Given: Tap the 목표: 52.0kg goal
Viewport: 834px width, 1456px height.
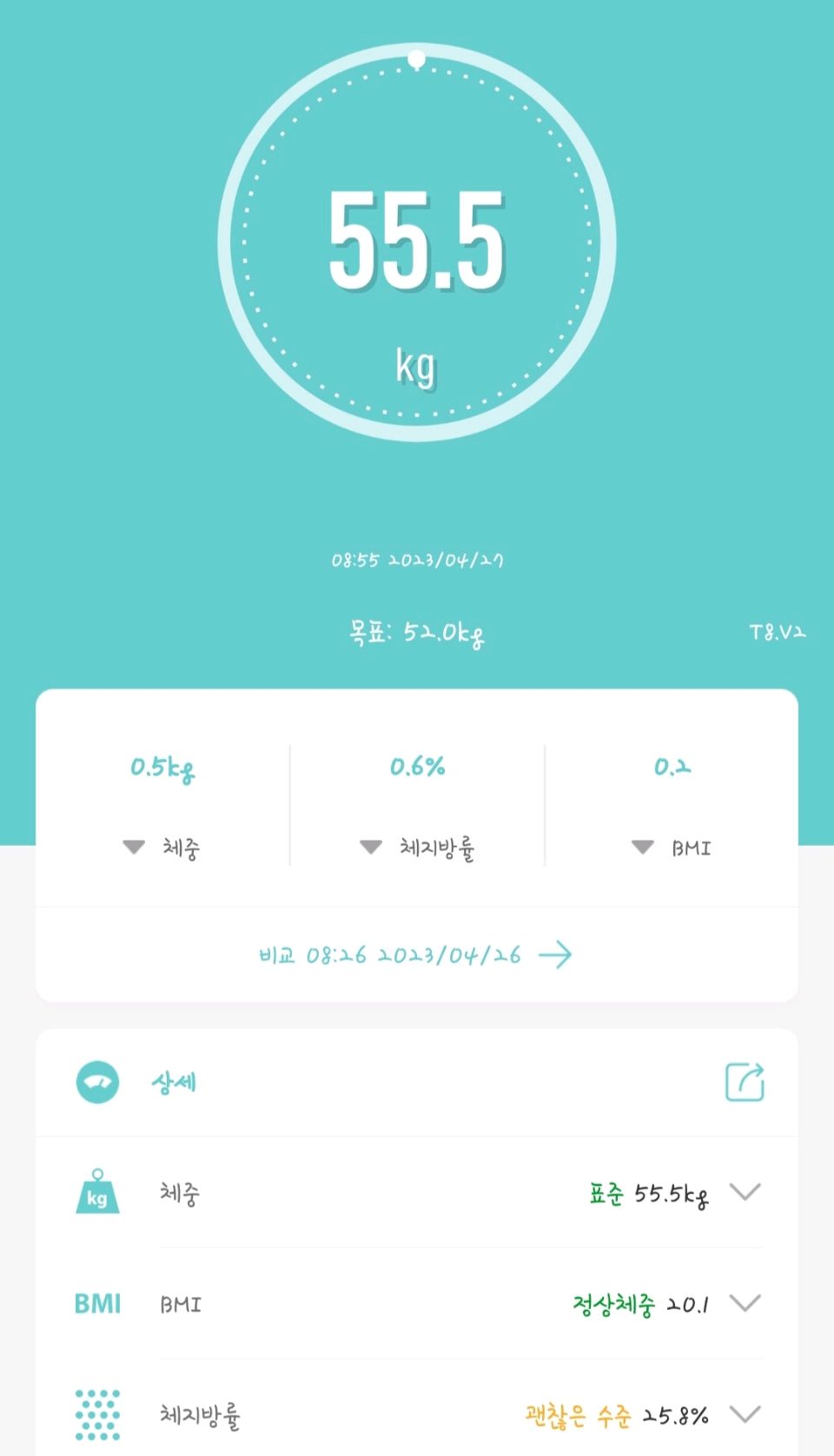Looking at the screenshot, I should (417, 633).
